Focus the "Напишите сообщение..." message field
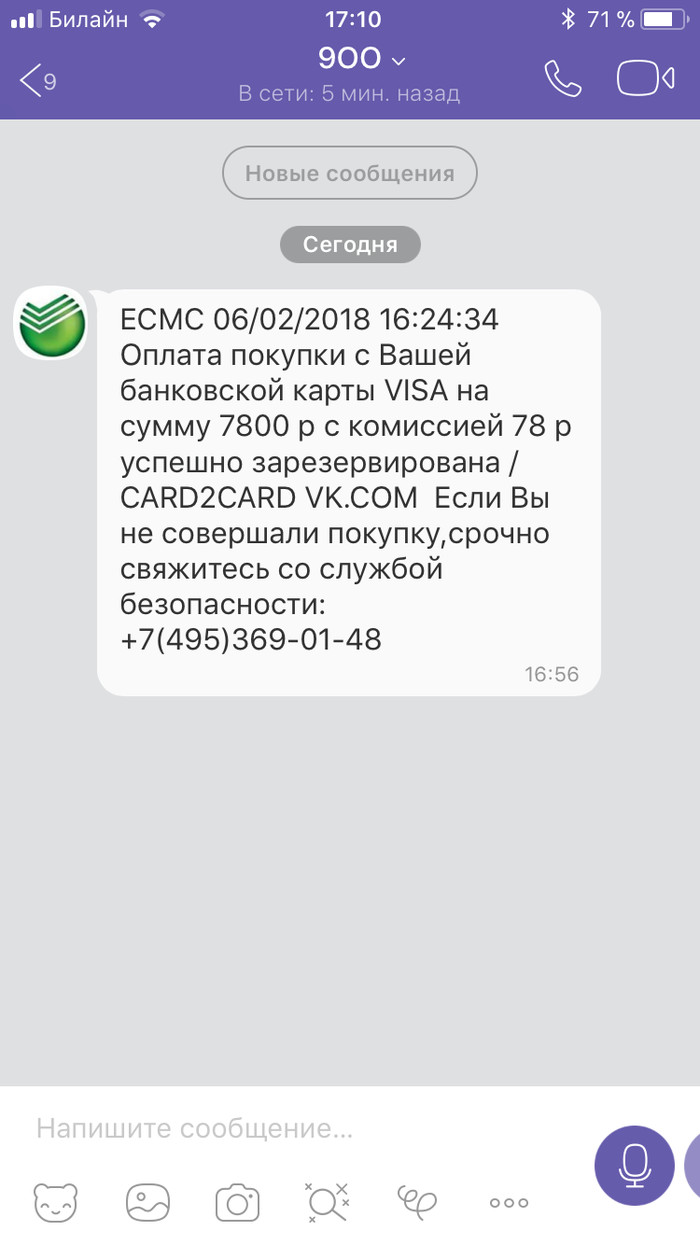 click(x=300, y=1129)
